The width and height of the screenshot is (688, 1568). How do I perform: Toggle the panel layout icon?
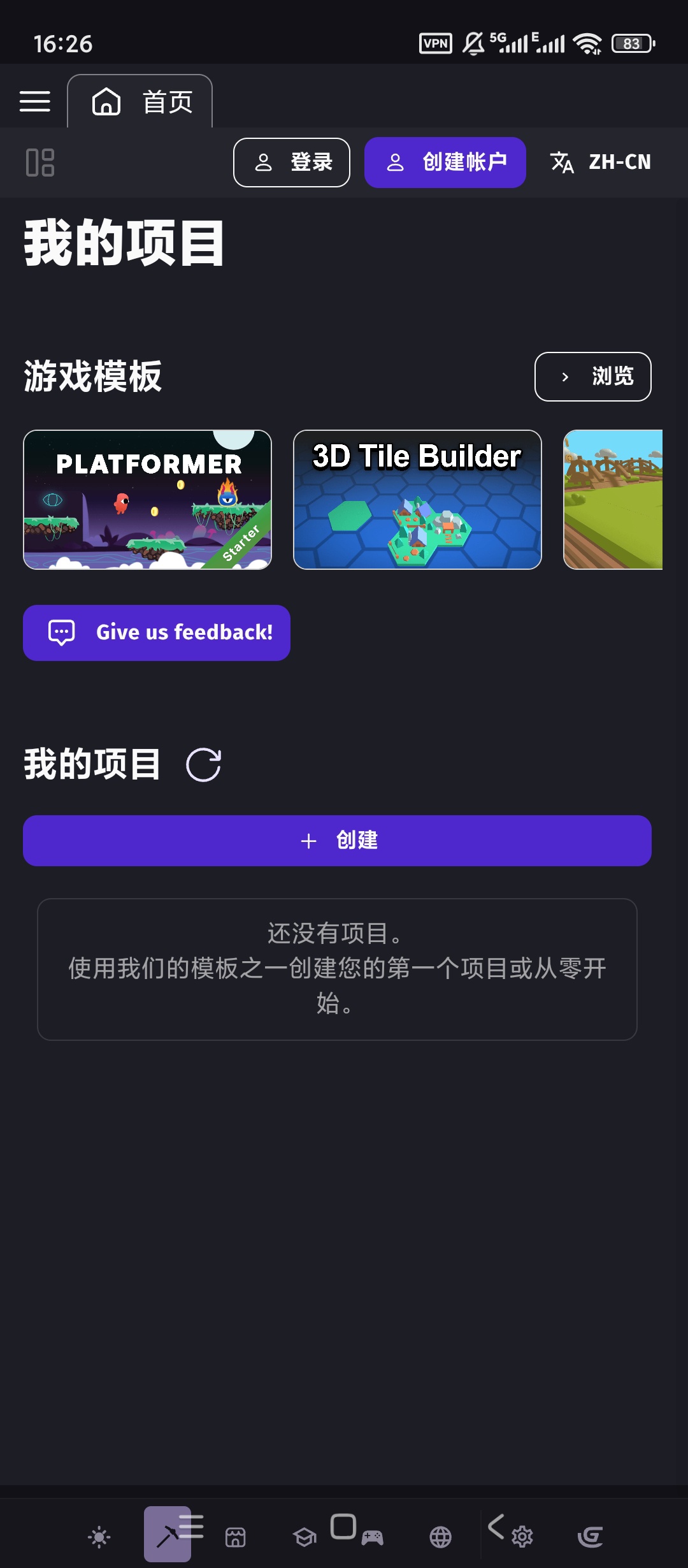40,163
